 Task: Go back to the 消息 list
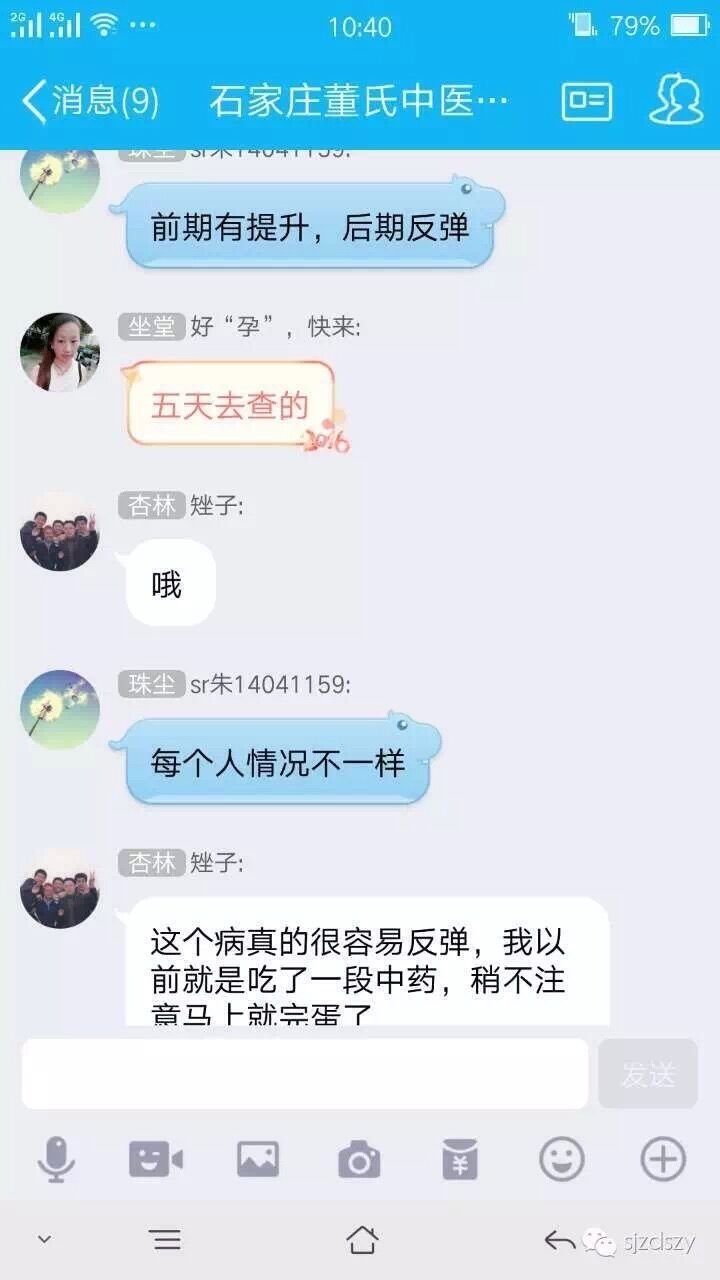(x=90, y=101)
